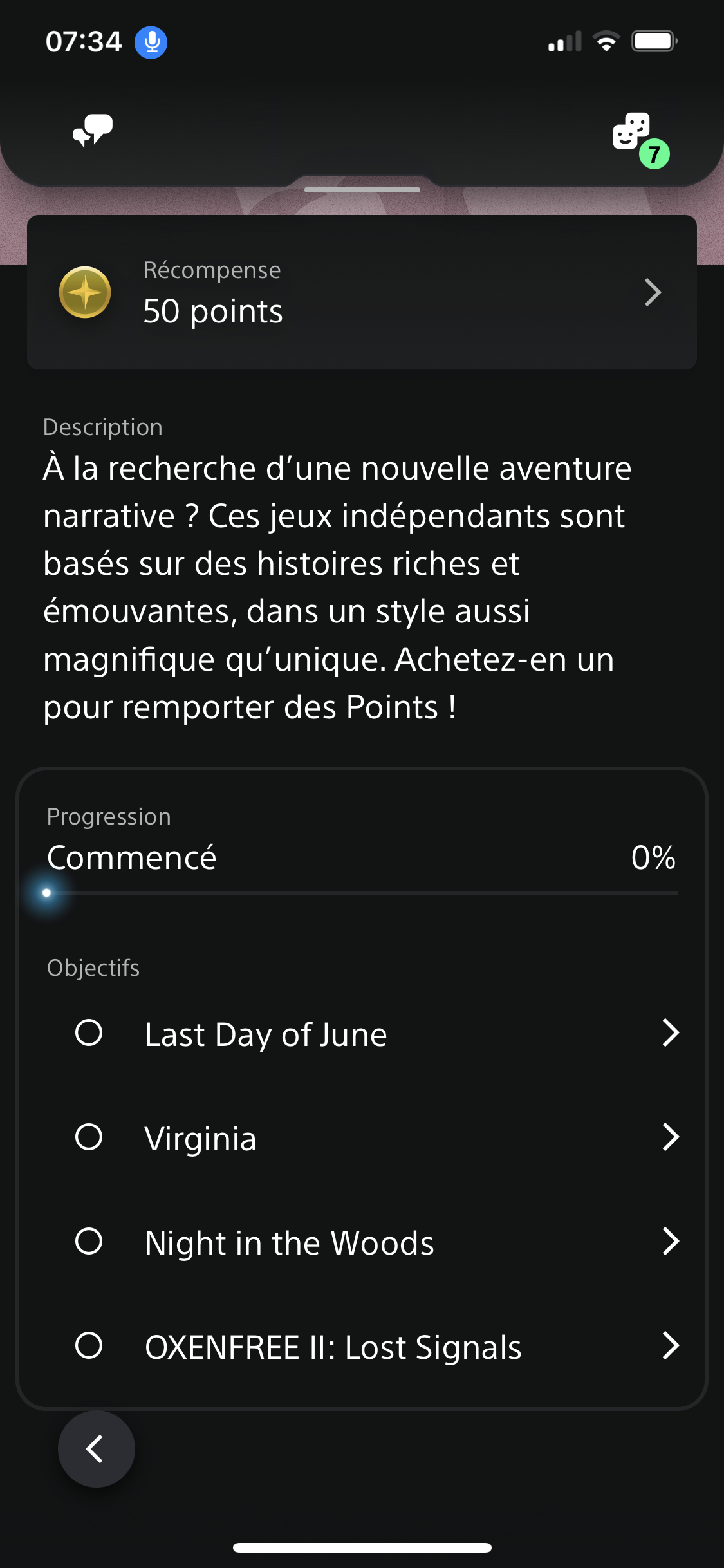This screenshot has width=724, height=1568.
Task: Tap the top panel's drag handle
Action: (362, 190)
